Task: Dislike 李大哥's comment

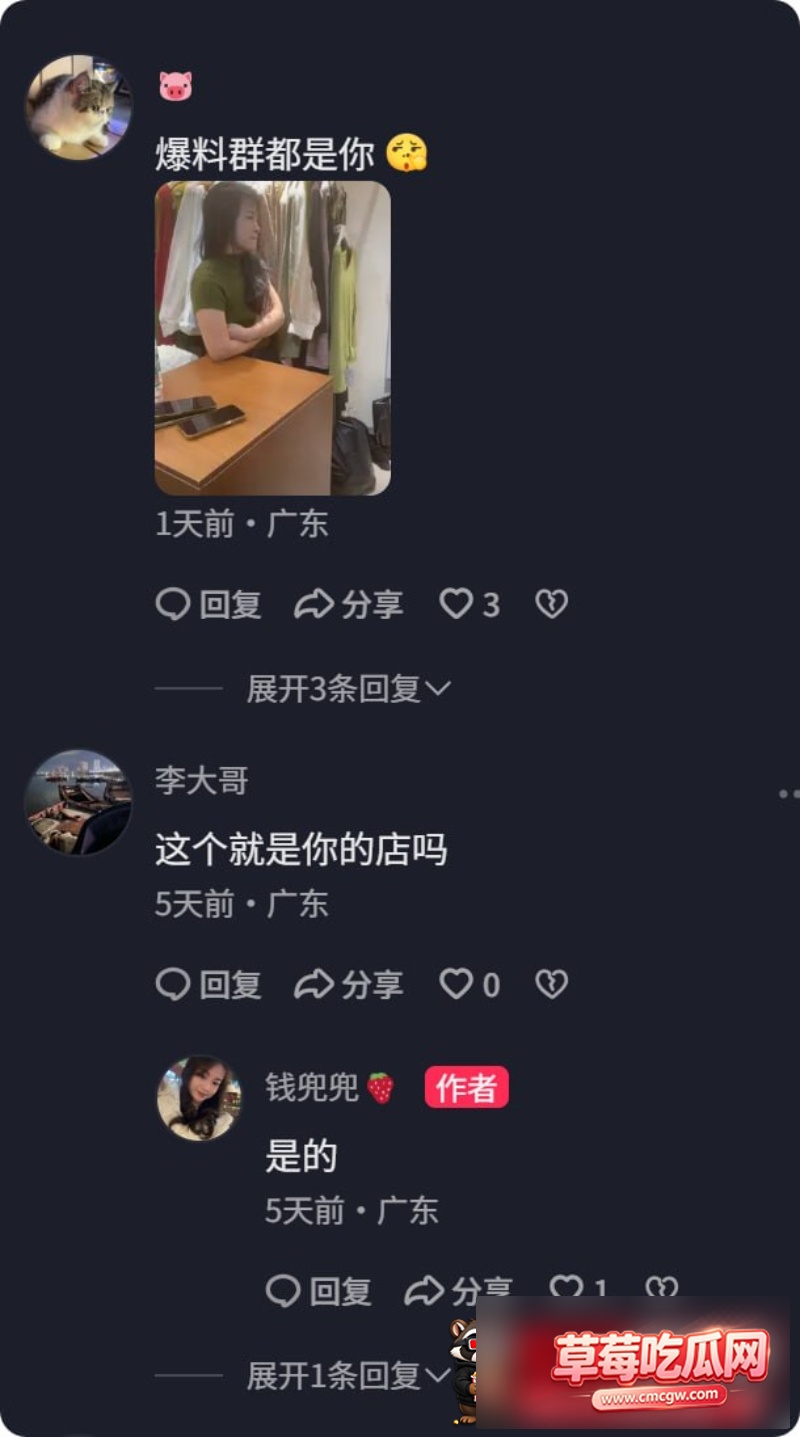Action: point(551,985)
